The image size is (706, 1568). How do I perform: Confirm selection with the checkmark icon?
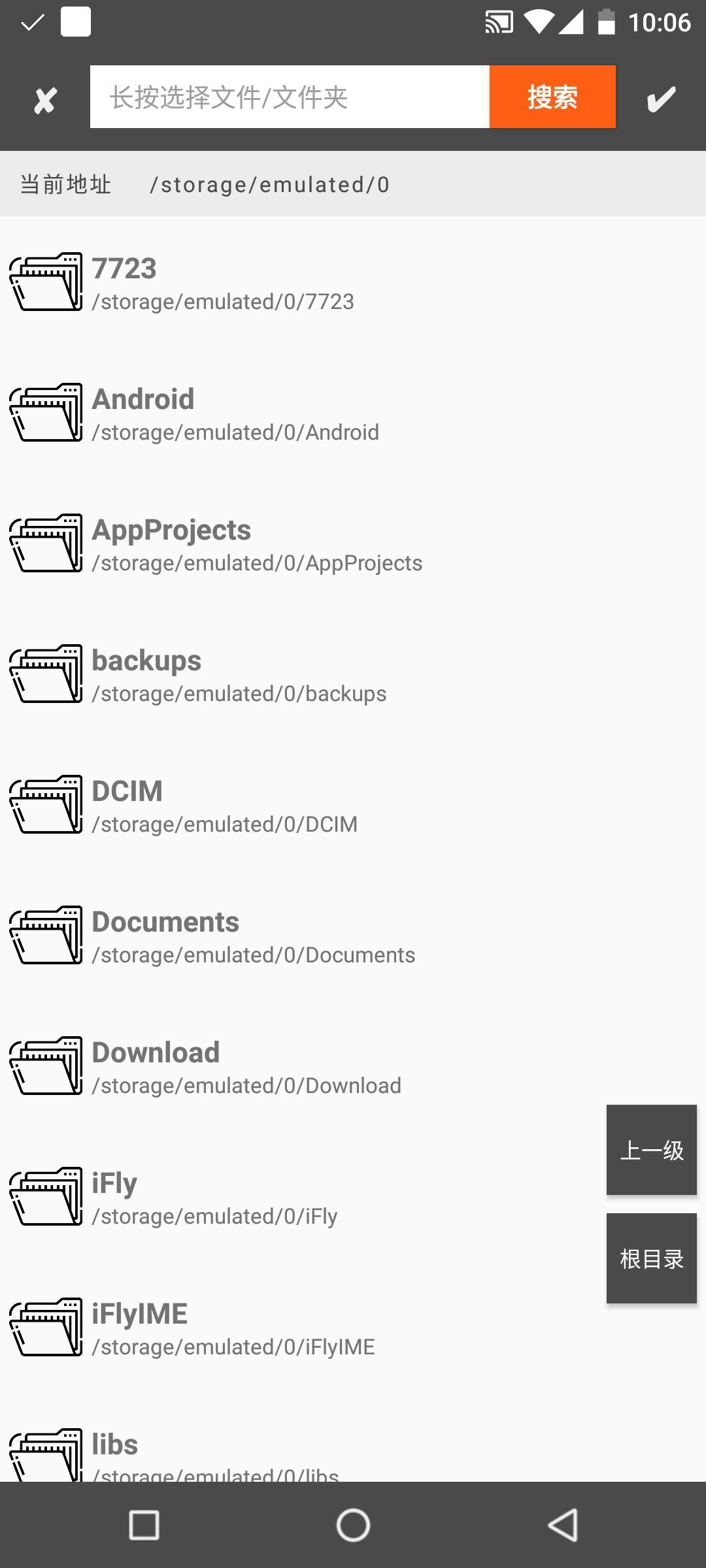[661, 99]
